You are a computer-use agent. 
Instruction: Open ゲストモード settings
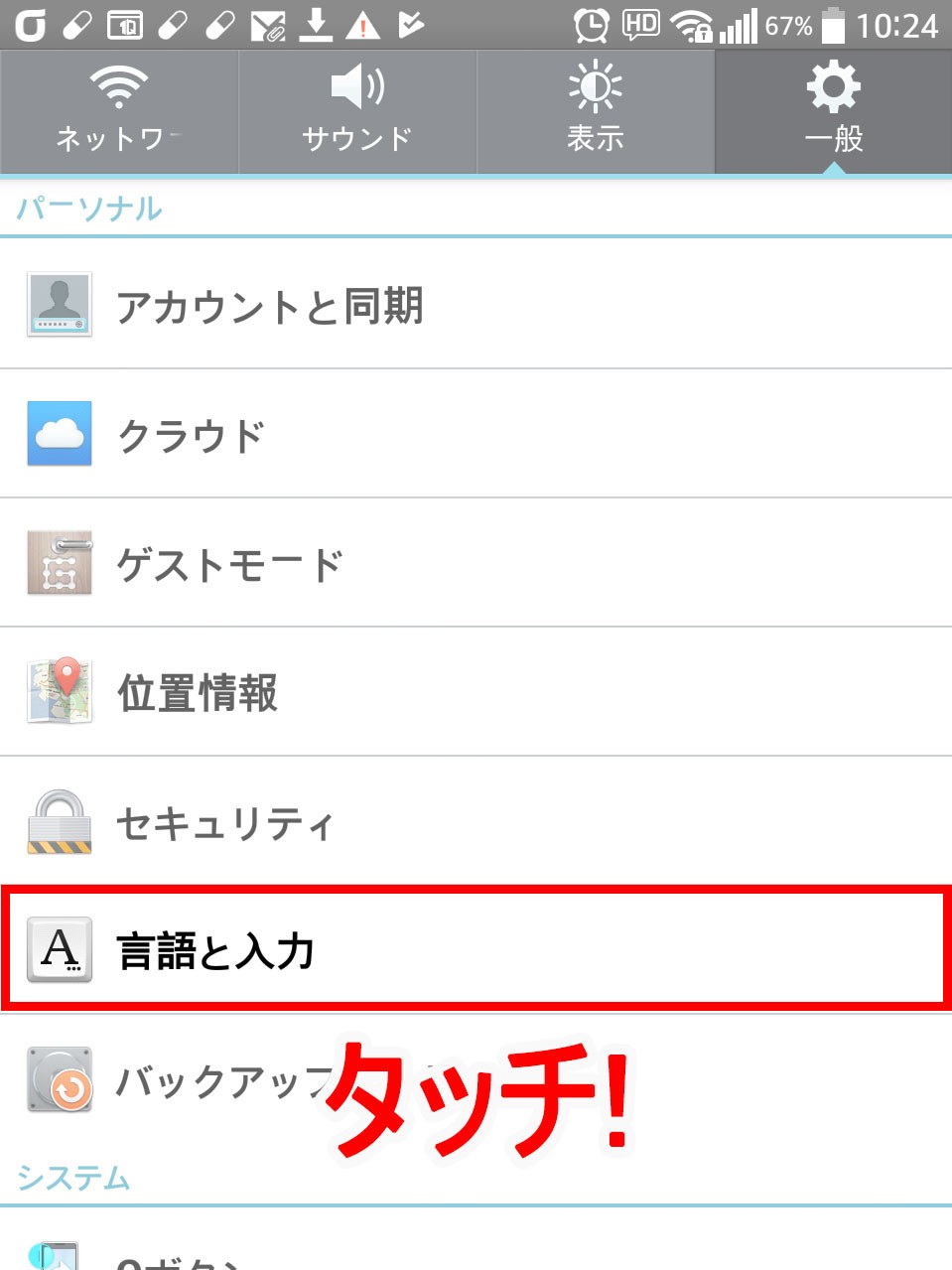click(x=476, y=563)
